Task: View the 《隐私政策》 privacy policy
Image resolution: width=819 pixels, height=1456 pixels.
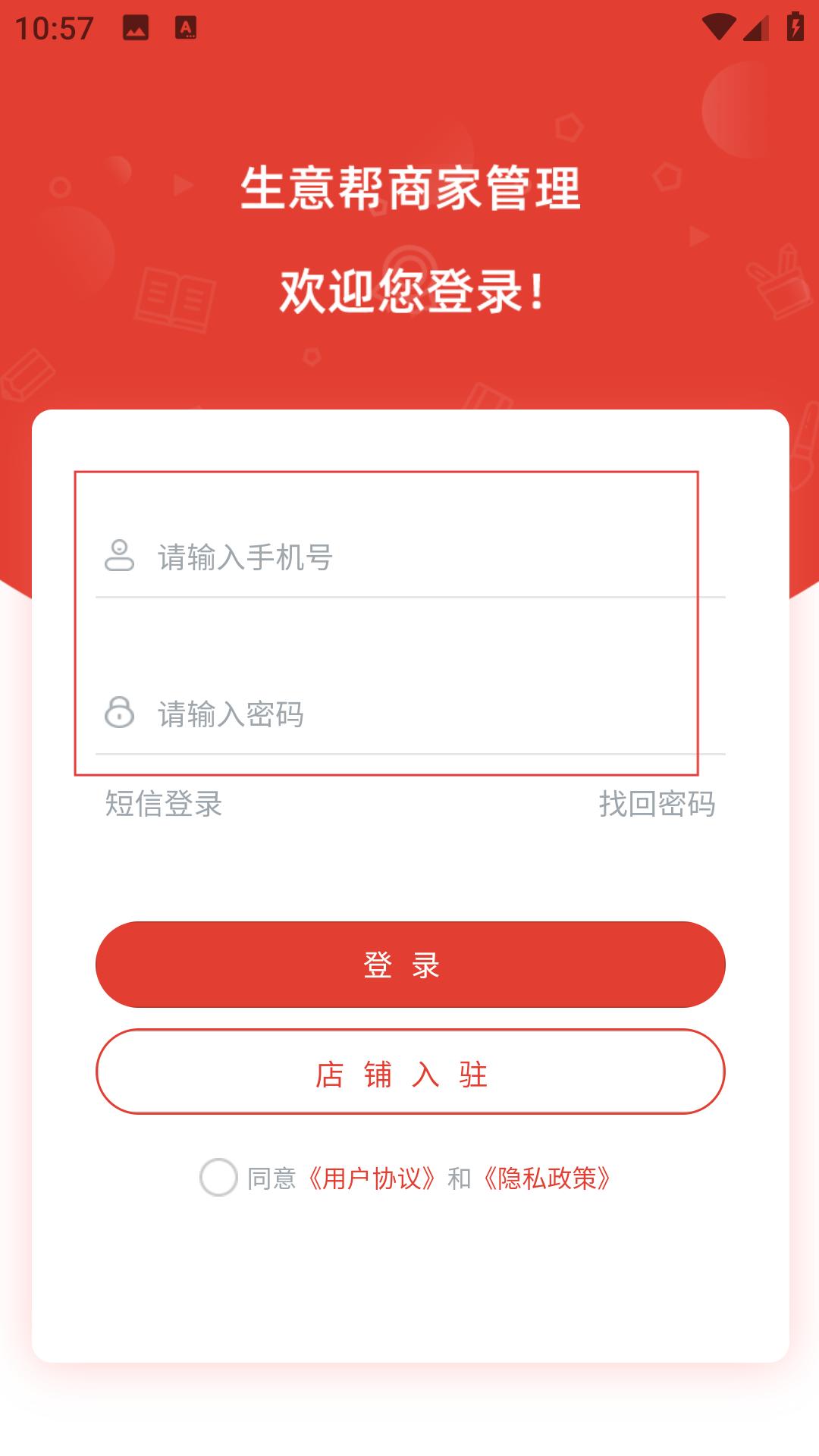Action: point(548,1178)
